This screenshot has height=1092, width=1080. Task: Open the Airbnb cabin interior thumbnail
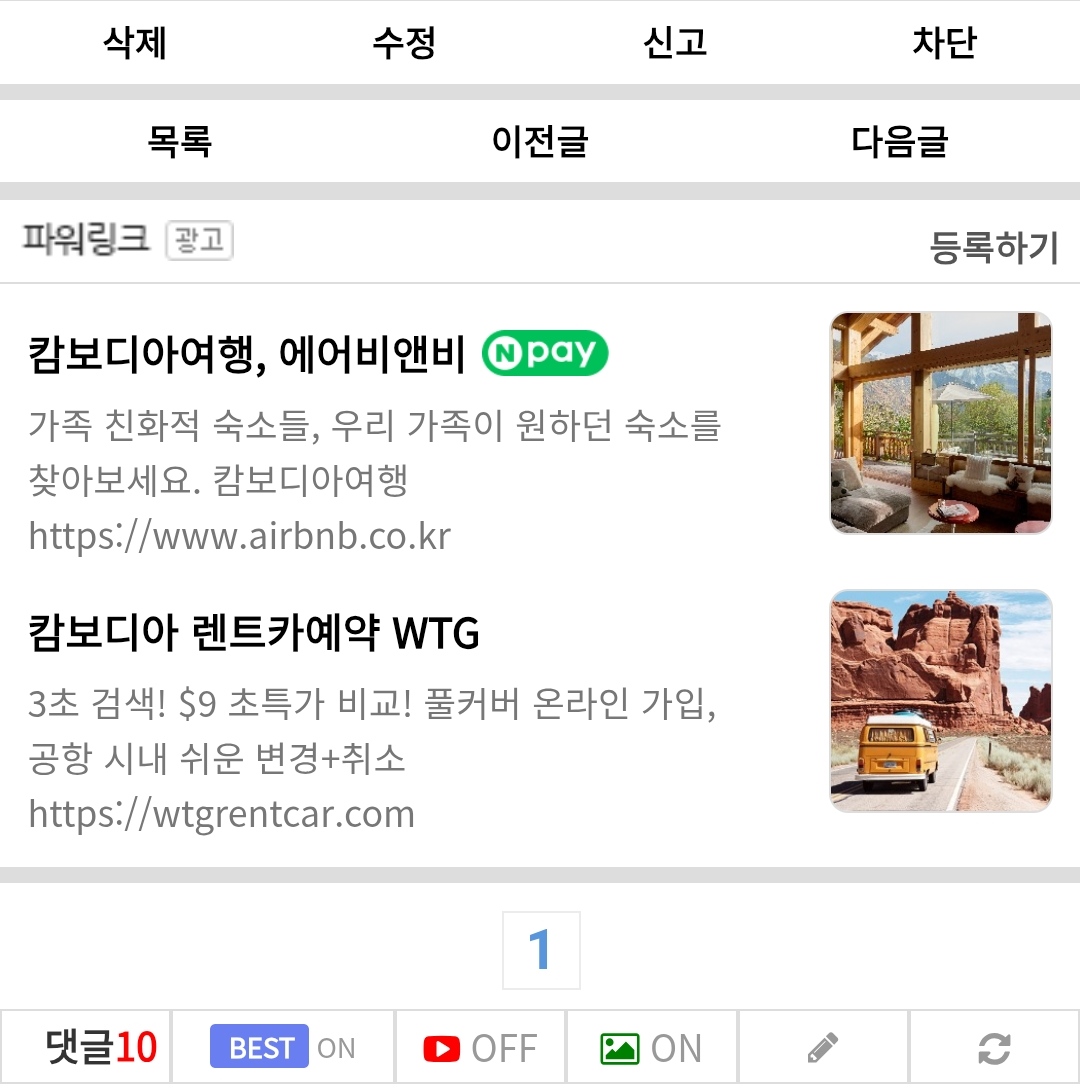tap(941, 423)
